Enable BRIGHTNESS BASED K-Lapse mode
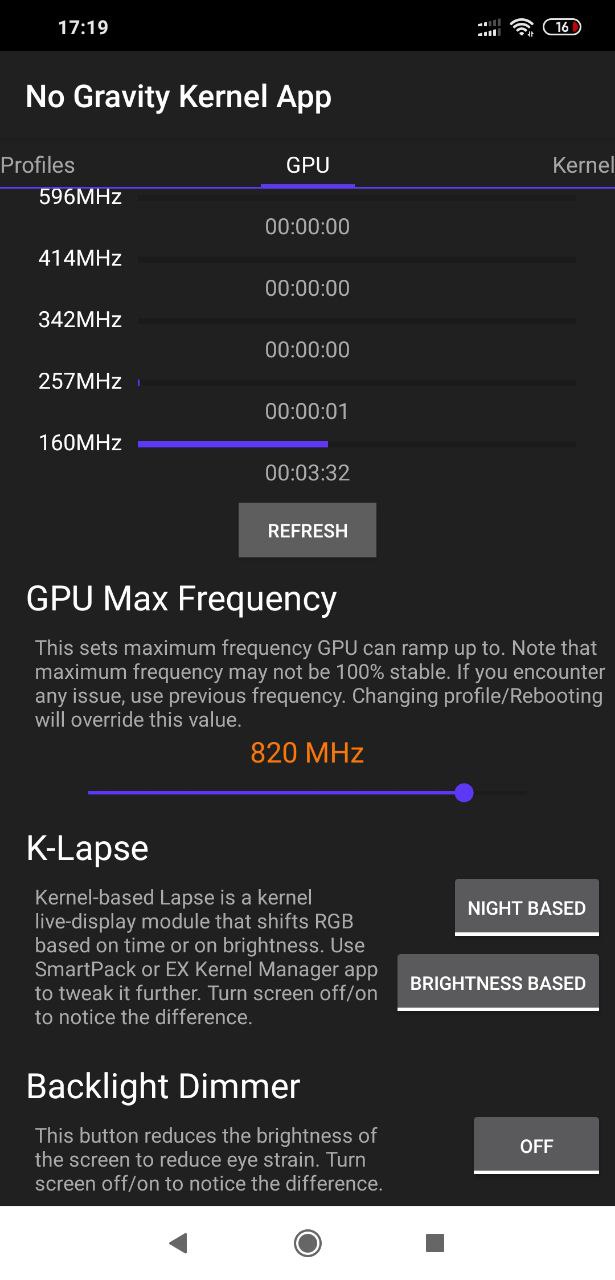615x1280 pixels. click(498, 983)
